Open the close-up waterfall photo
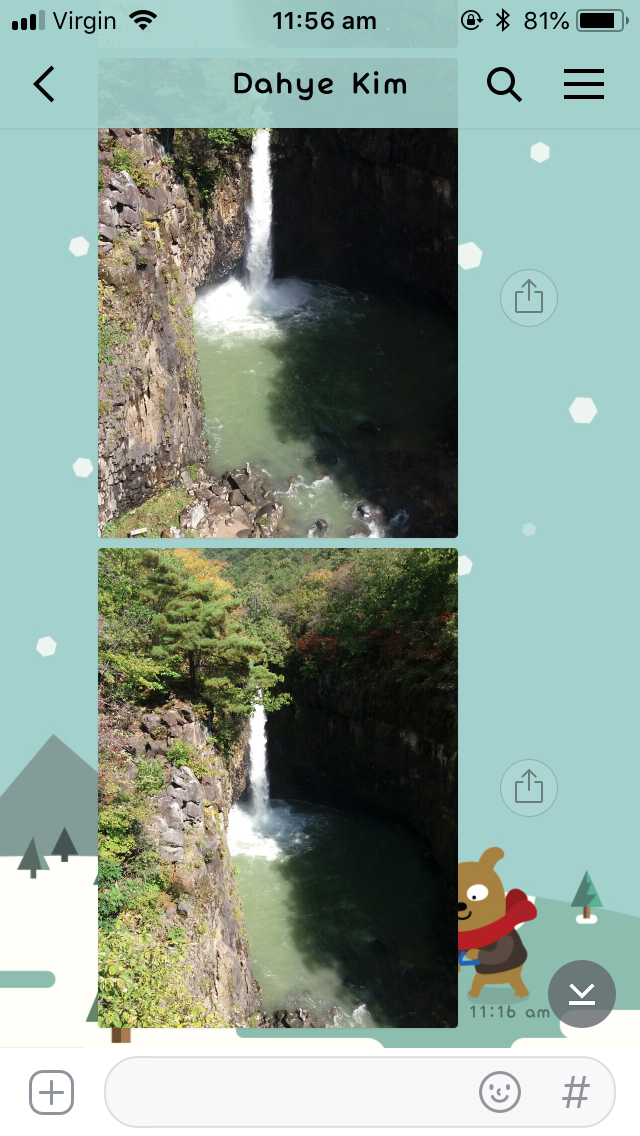 pyautogui.click(x=278, y=333)
